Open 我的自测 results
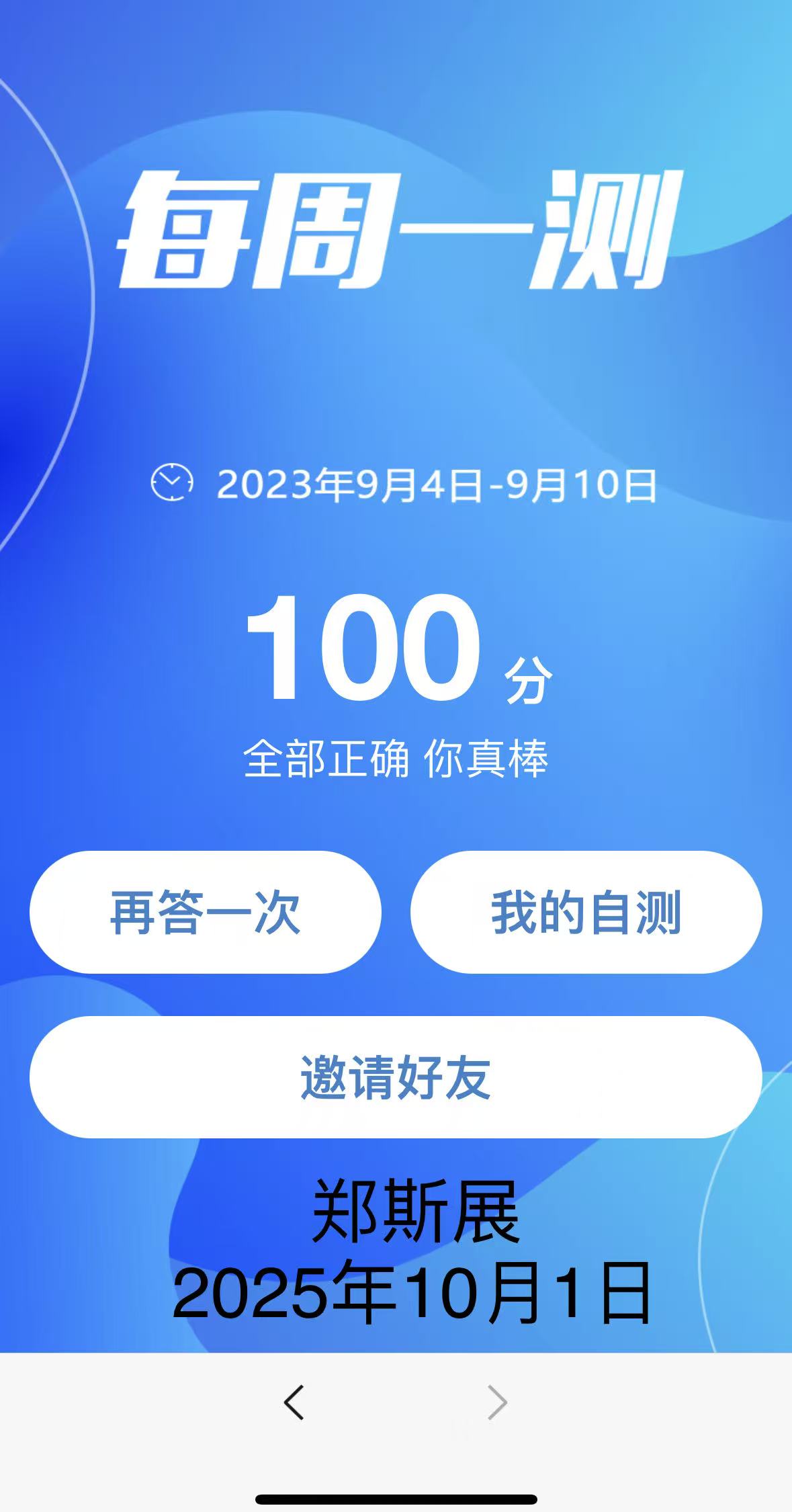 point(586,912)
